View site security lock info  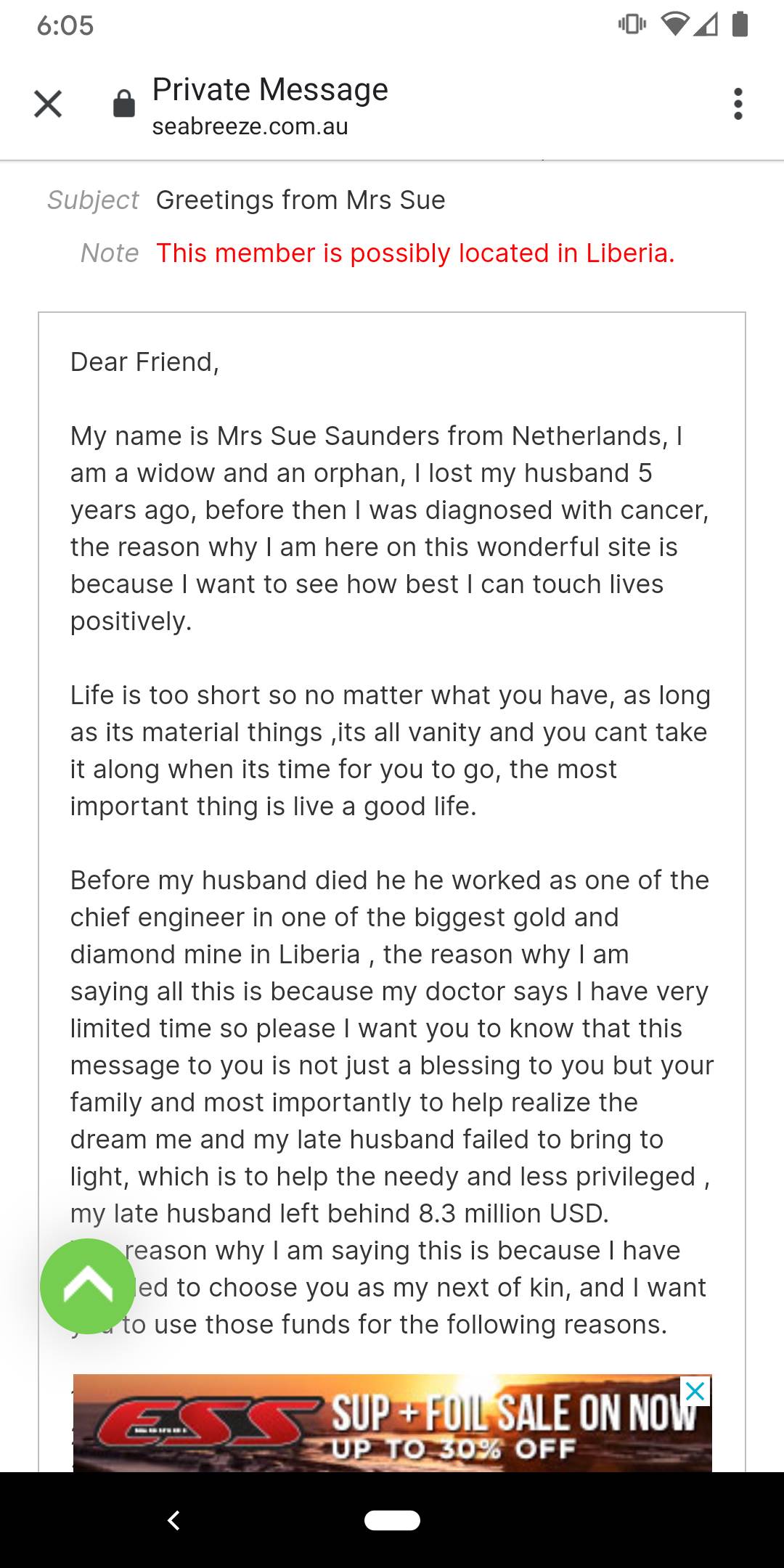(124, 104)
